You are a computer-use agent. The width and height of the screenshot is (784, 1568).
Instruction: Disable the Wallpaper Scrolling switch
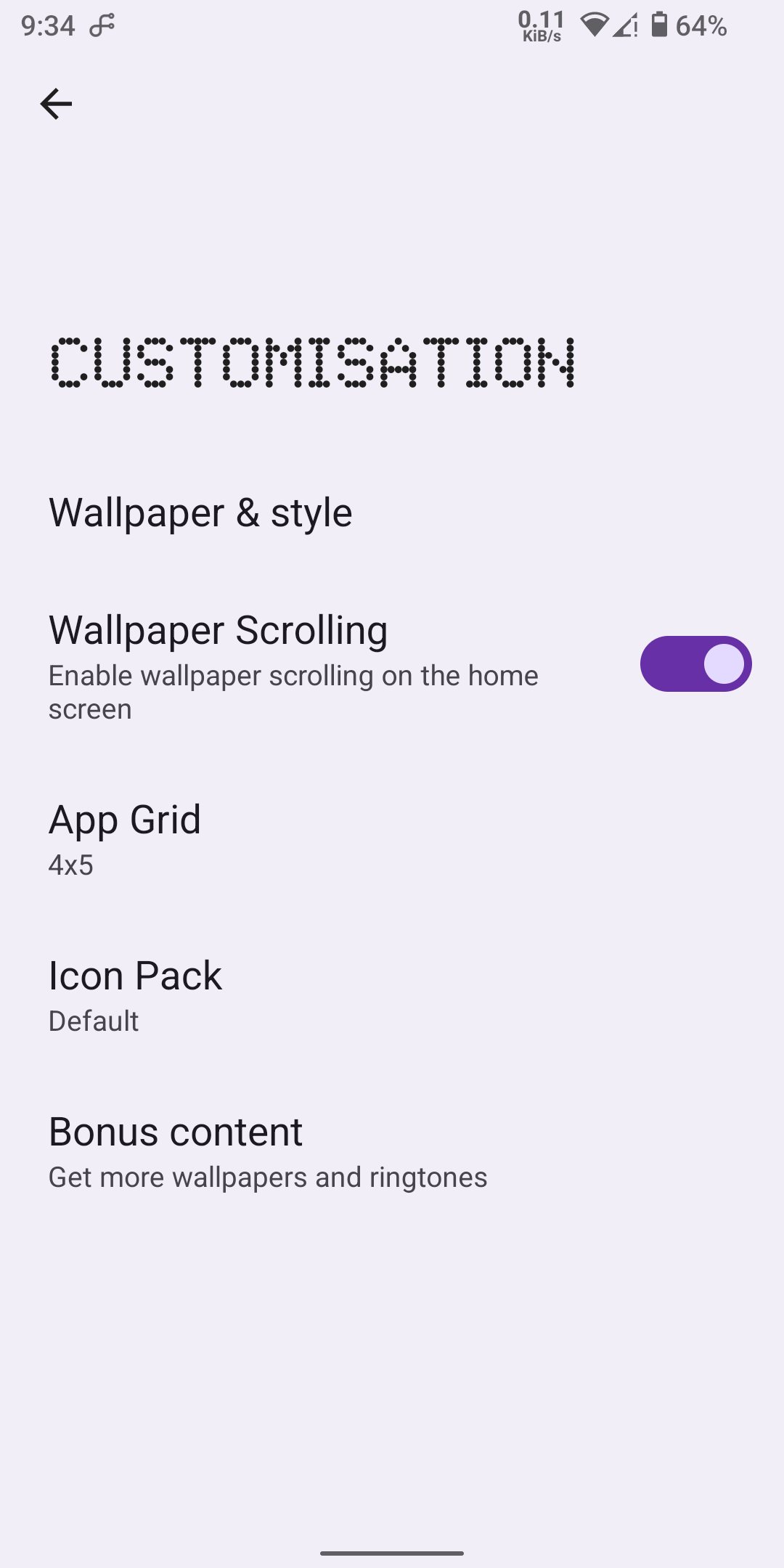695,664
